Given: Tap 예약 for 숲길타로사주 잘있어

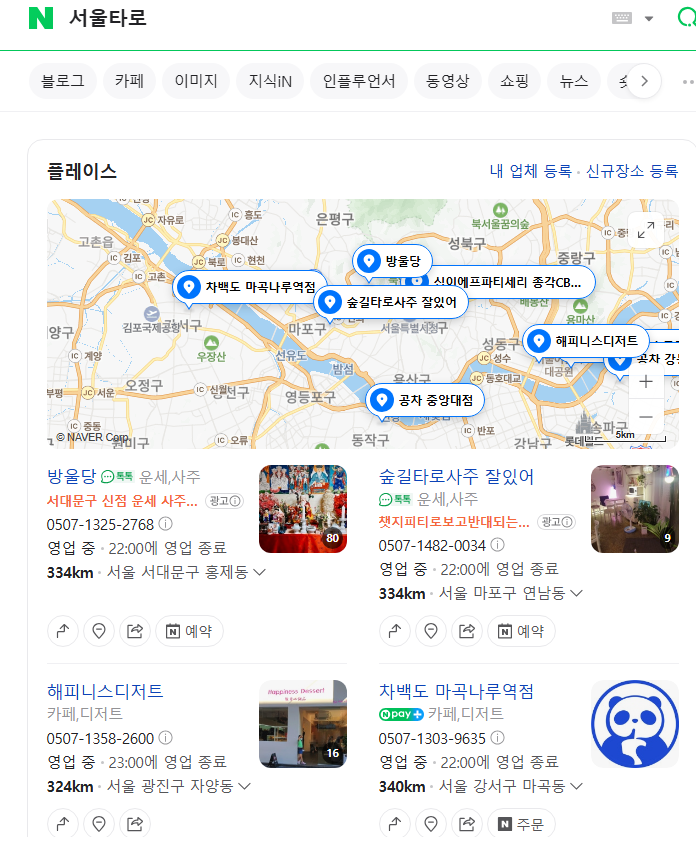Looking at the screenshot, I should click(519, 631).
